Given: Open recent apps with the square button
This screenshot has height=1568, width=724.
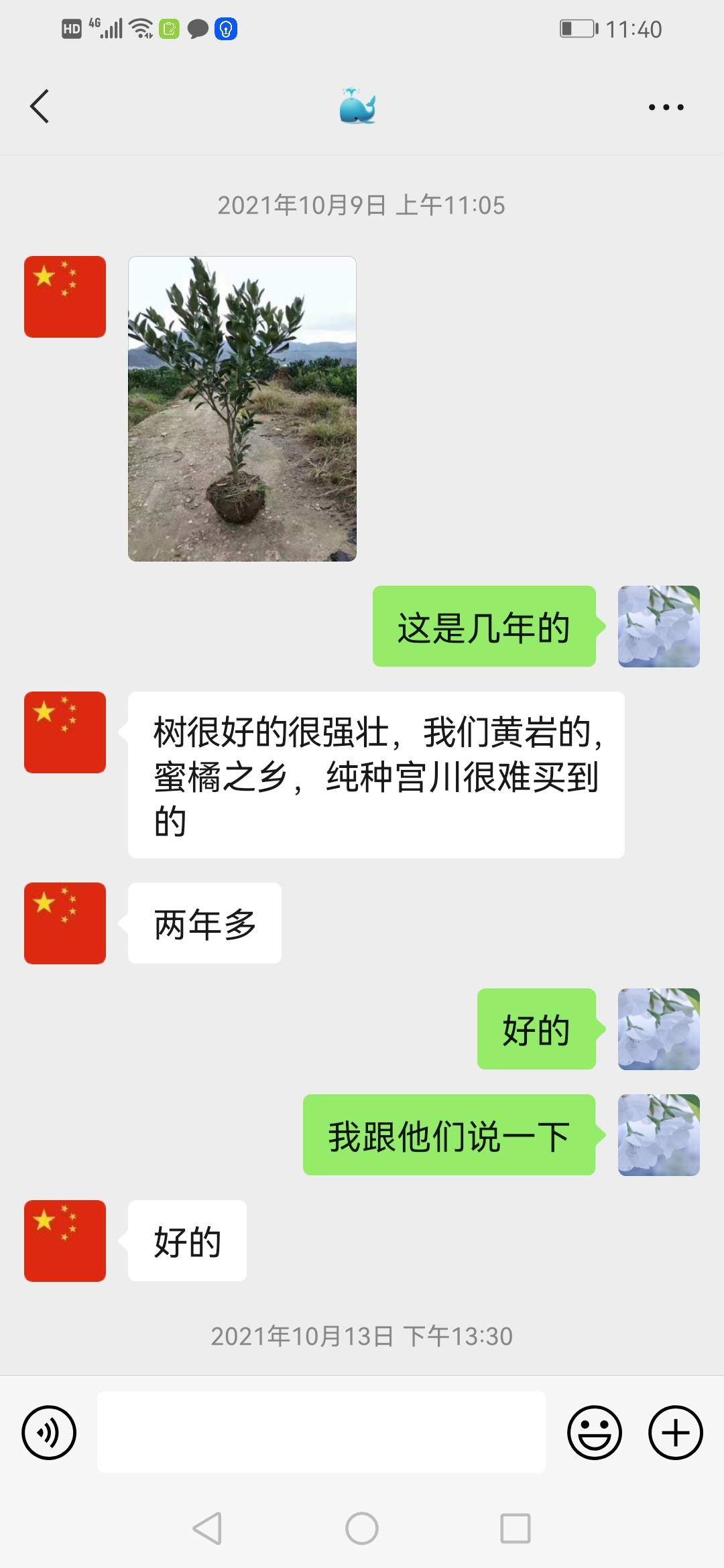Looking at the screenshot, I should pos(516,1529).
